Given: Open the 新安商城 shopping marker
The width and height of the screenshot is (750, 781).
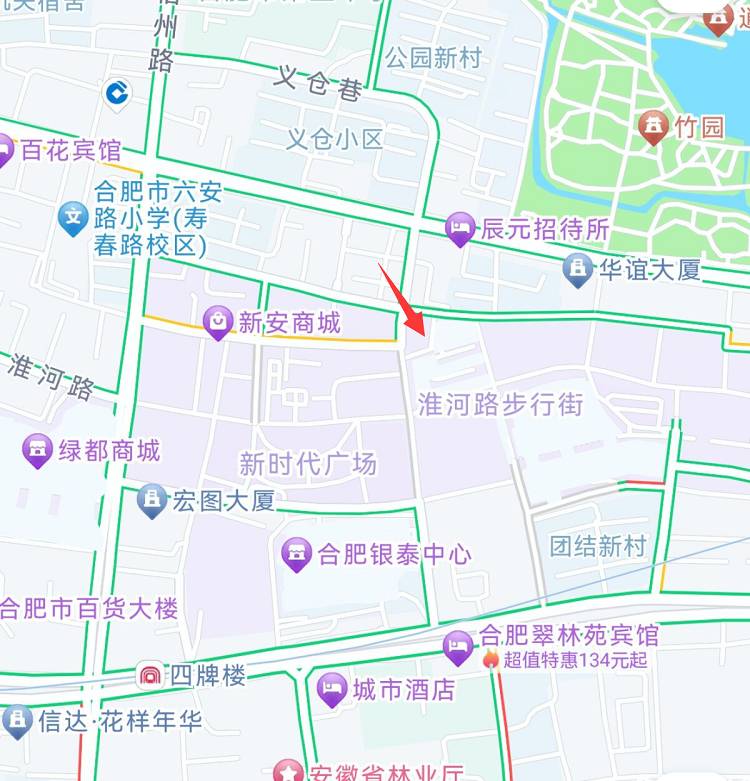Looking at the screenshot, I should (x=217, y=323).
